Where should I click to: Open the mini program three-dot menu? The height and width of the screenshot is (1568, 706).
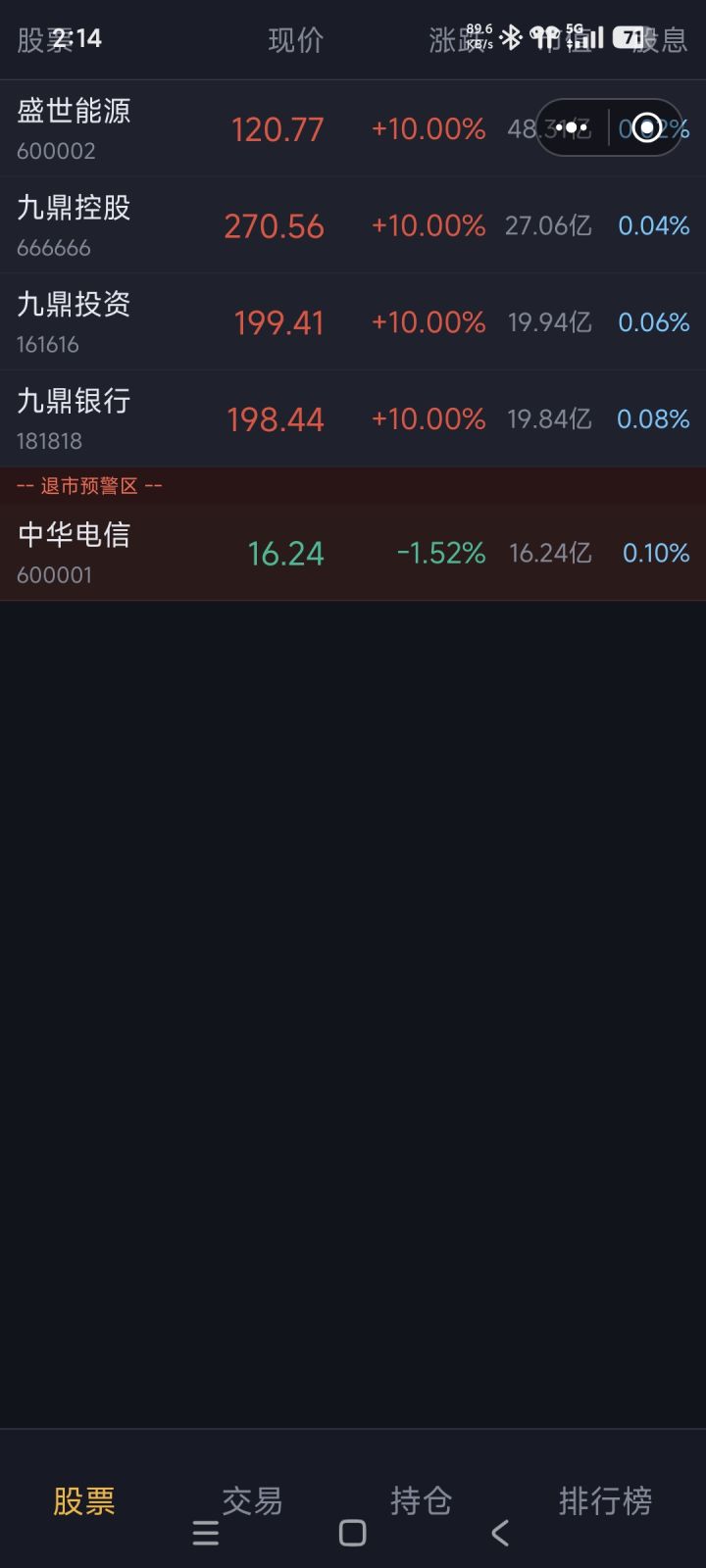tap(572, 127)
